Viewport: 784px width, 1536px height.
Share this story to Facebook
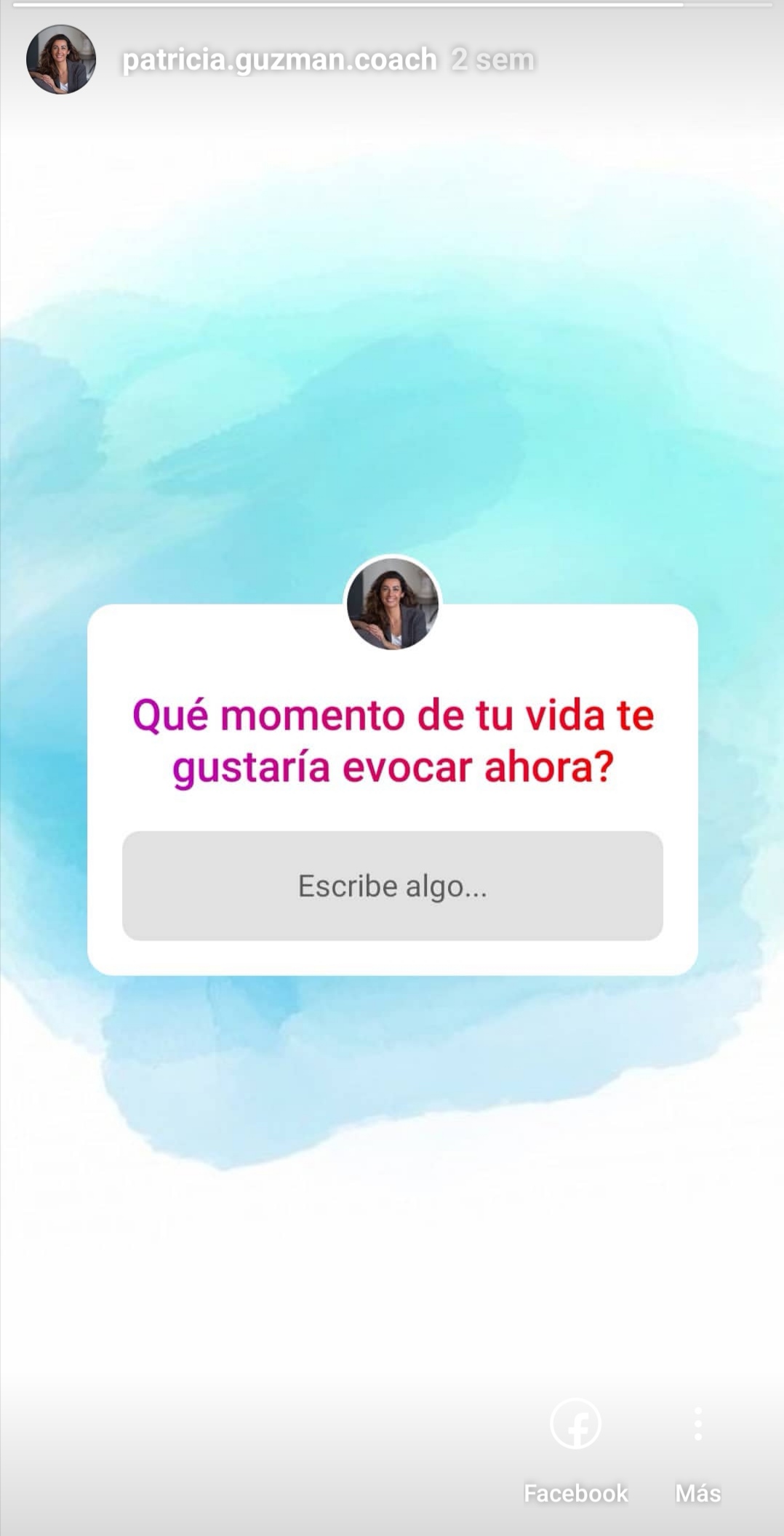pos(575,1452)
